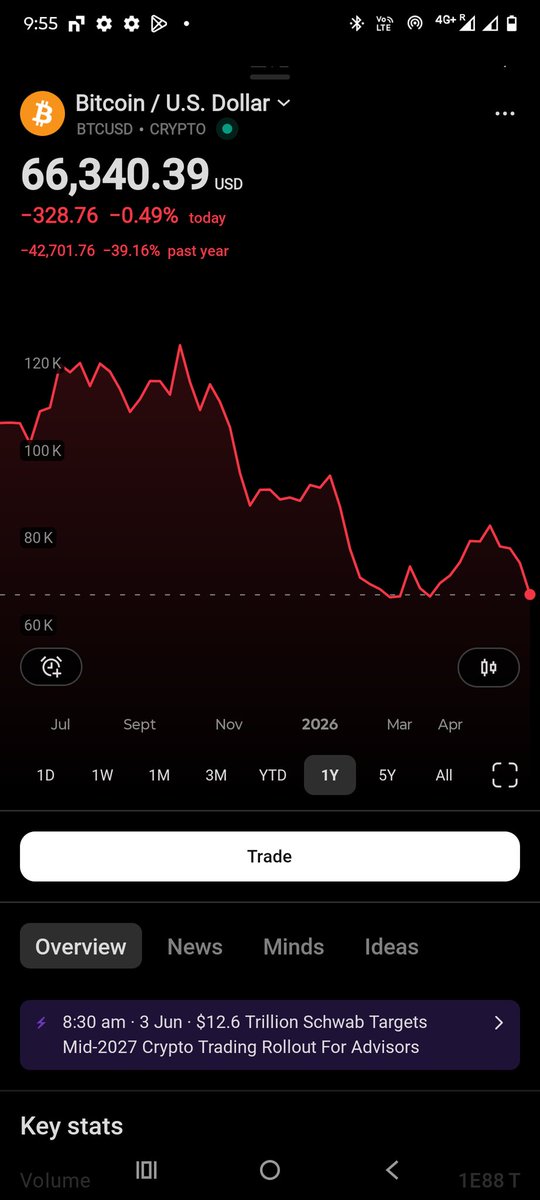540x1200 pixels.
Task: Open recent apps from the navigation bar
Action: 147,1169
